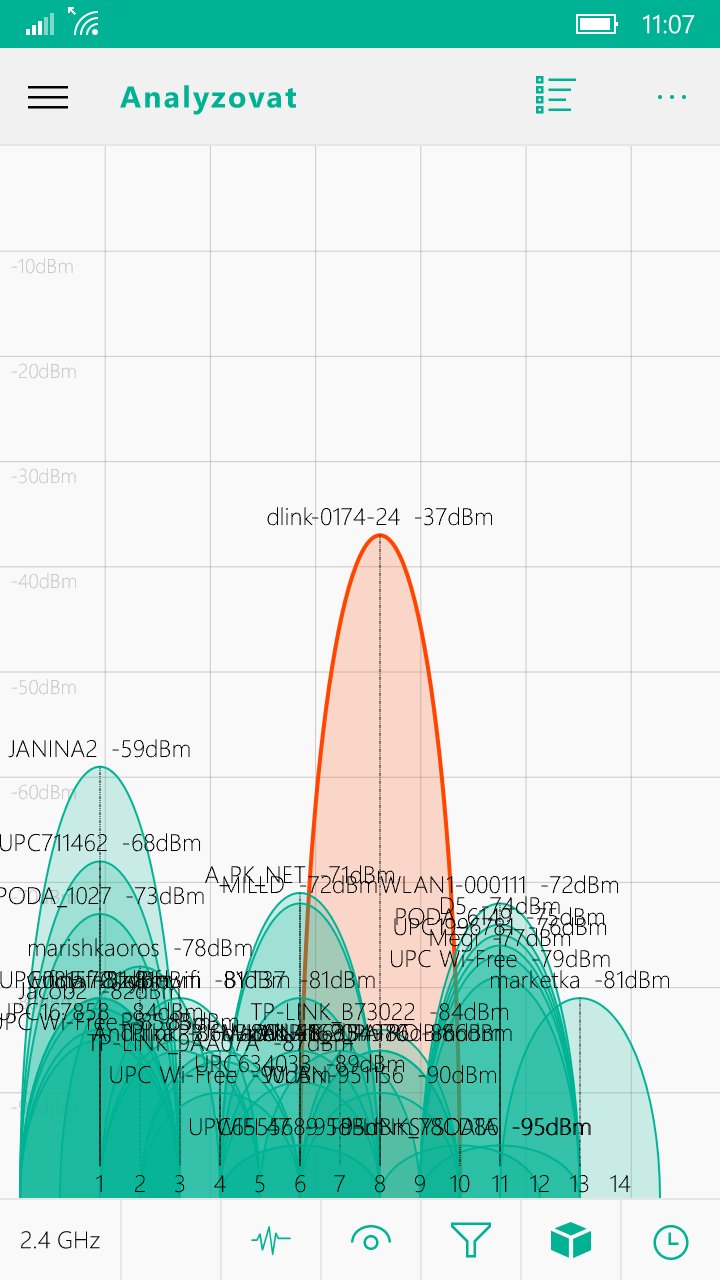
Task: Open the network filter options
Action: point(471,1241)
